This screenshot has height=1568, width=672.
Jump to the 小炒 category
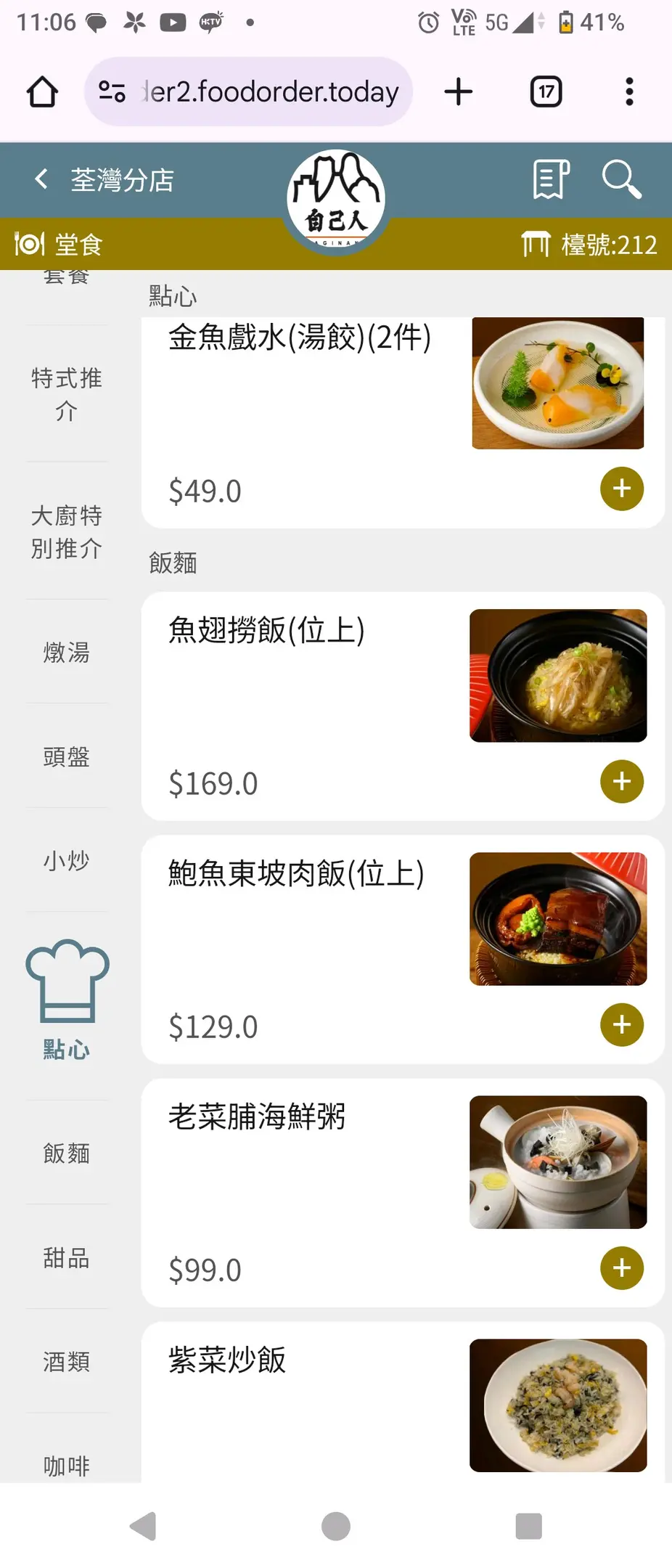[67, 861]
